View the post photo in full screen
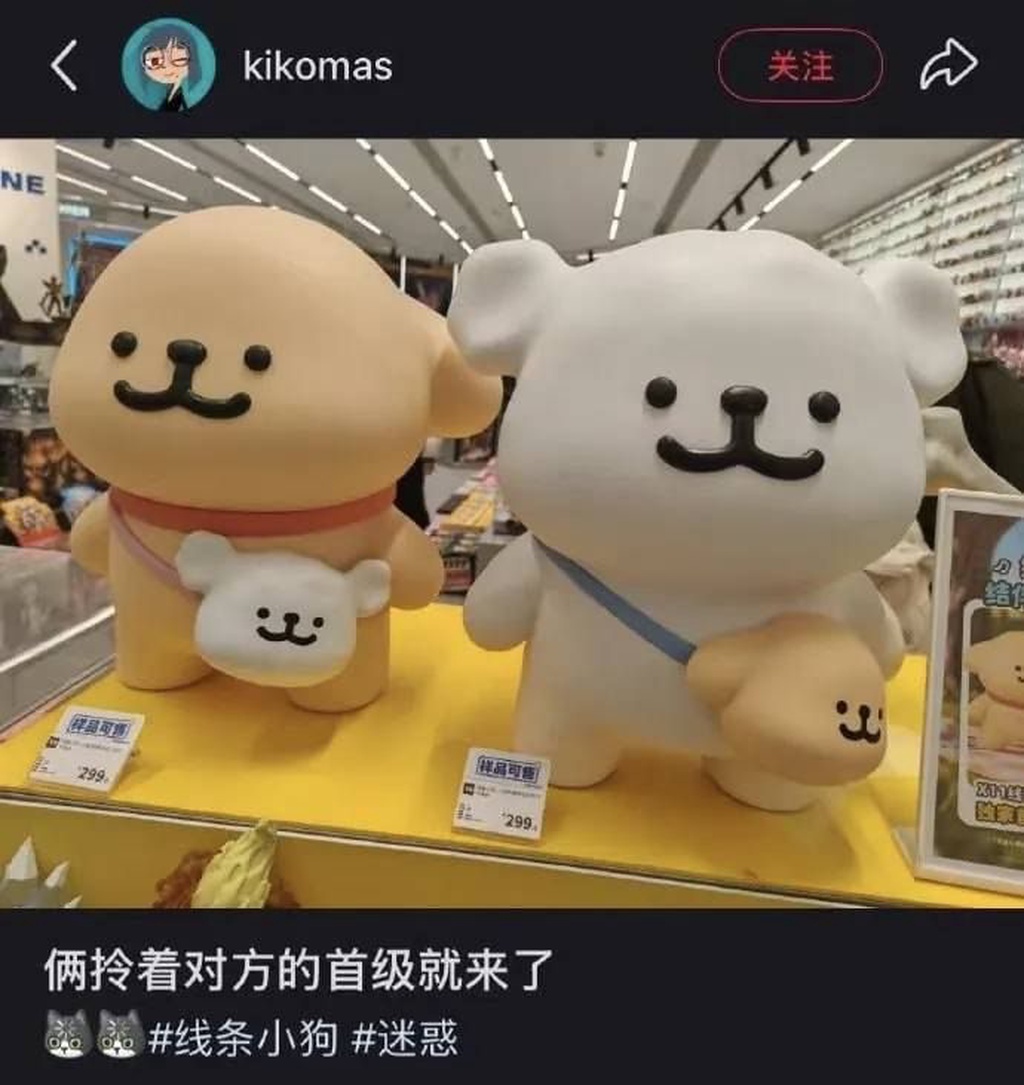 tap(512, 522)
